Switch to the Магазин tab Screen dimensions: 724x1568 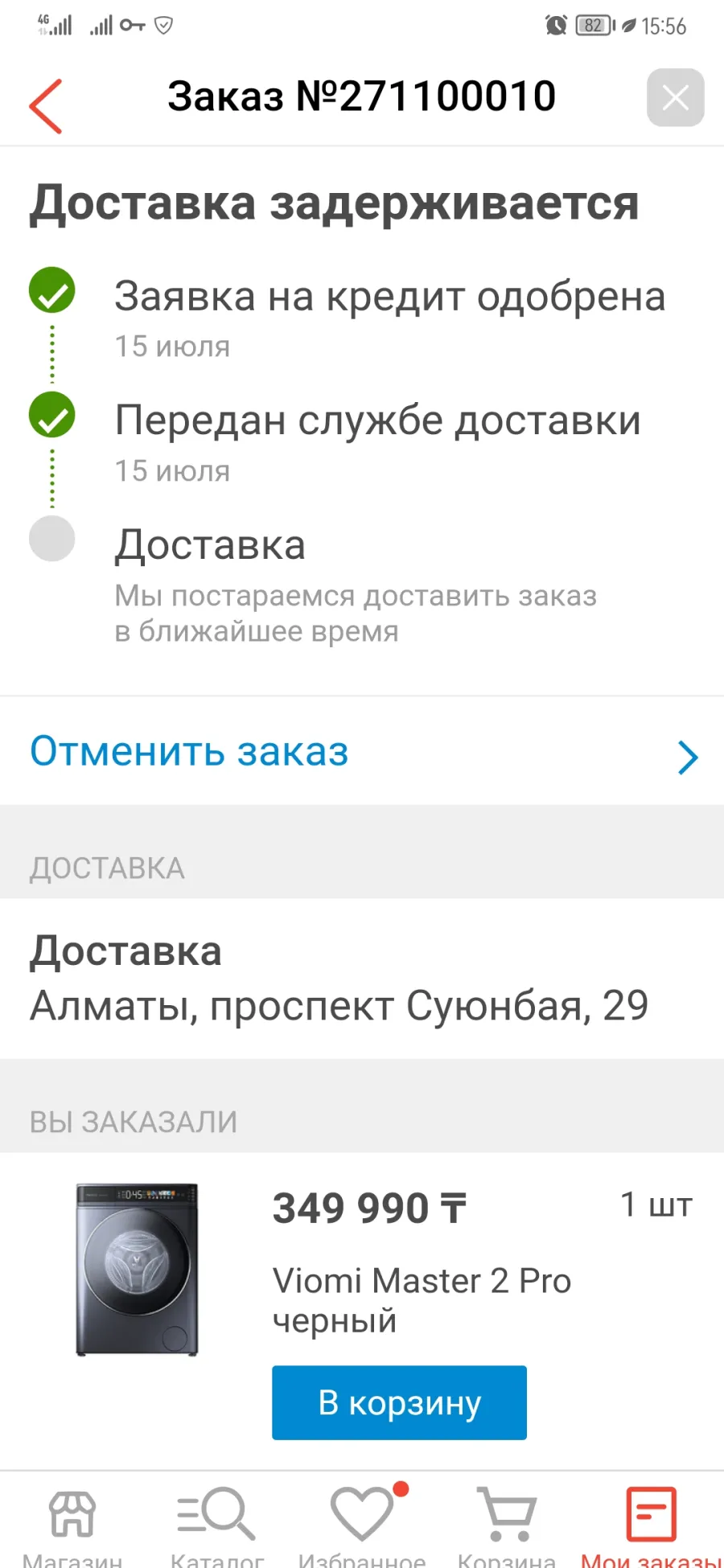pos(72,1525)
